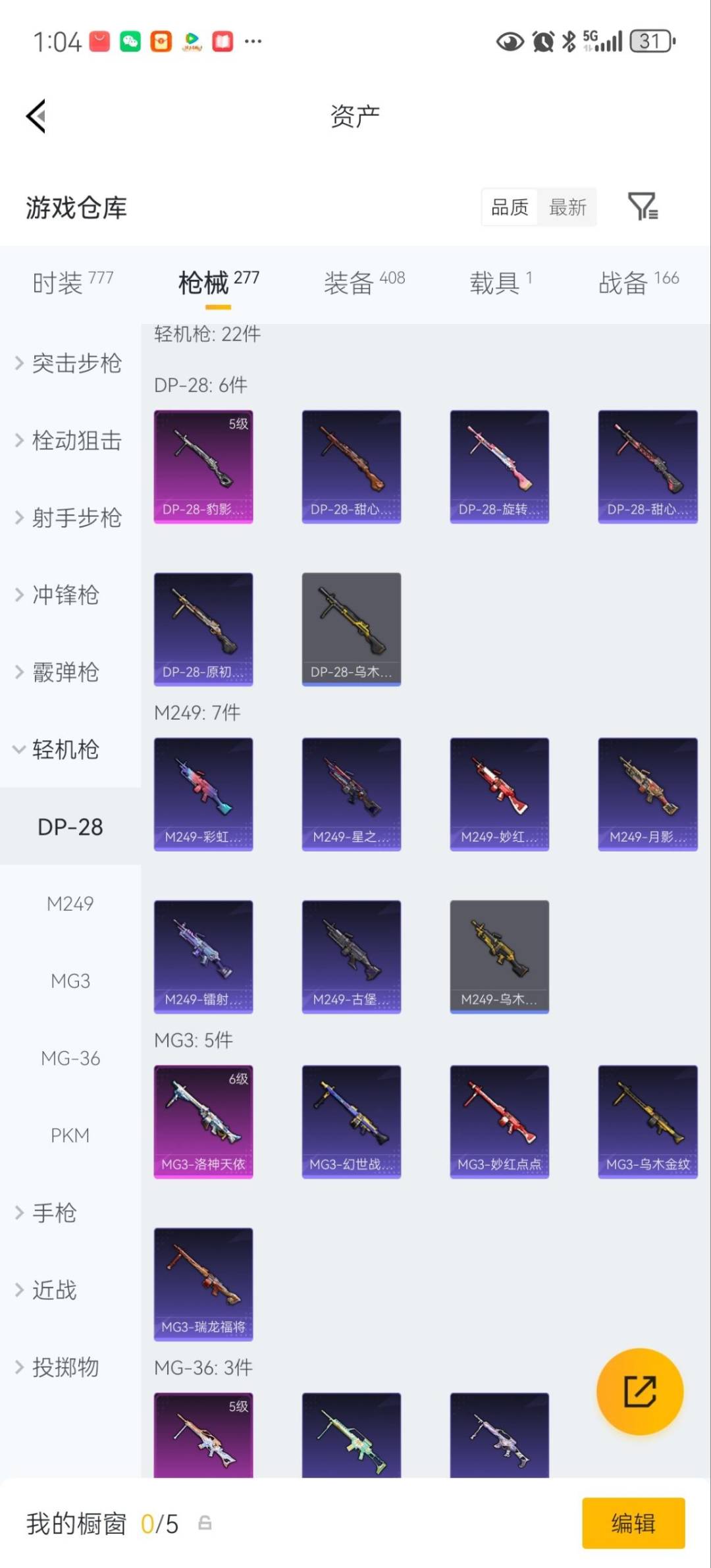Open the MG3-洛神天依 skin tile
This screenshot has width=711, height=1568.
coord(203,1121)
